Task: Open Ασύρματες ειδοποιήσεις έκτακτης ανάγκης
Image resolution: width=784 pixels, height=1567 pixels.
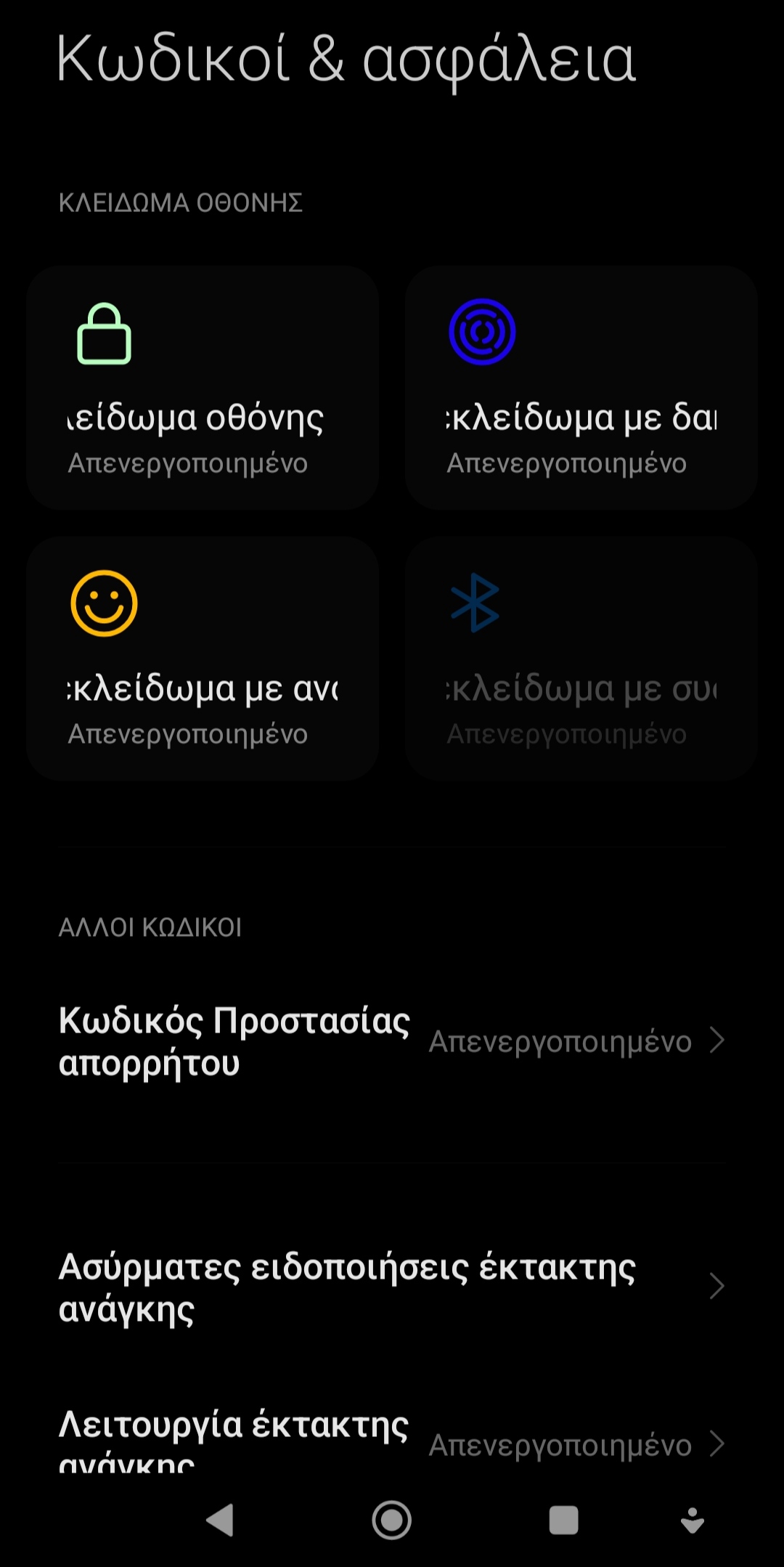Action: [392, 1287]
